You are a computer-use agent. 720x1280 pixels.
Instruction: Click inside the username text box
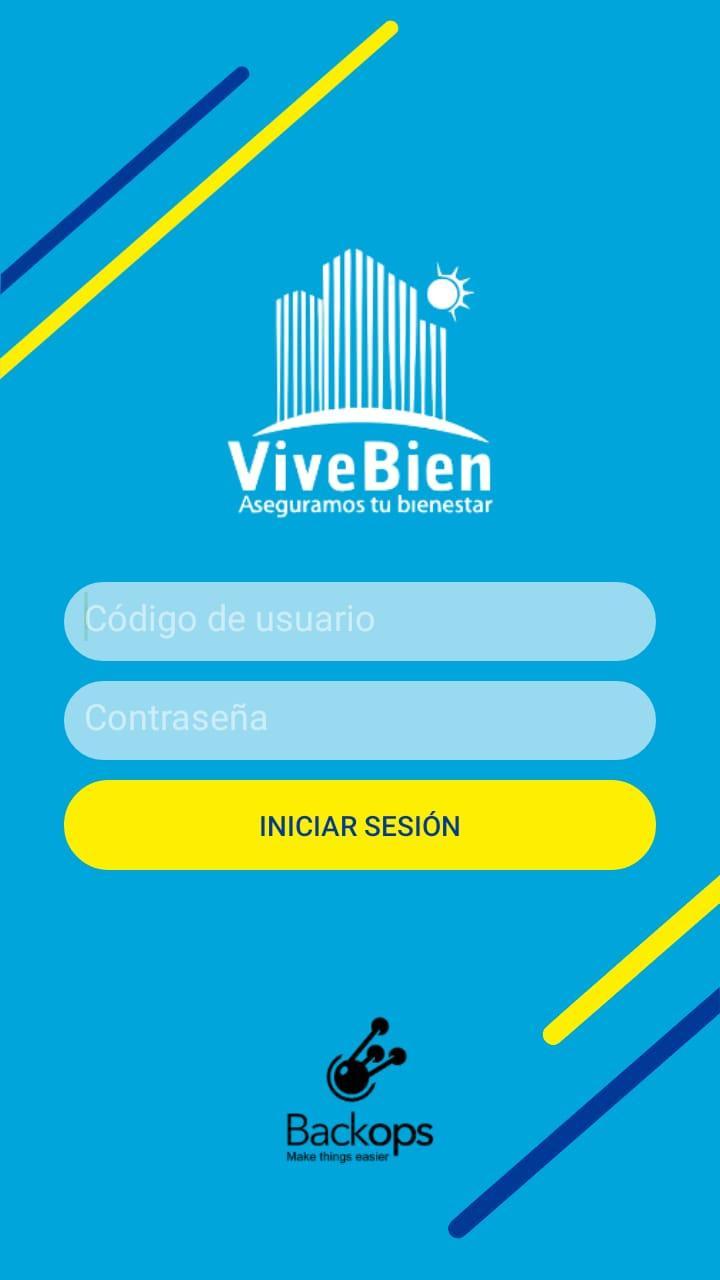tap(360, 620)
